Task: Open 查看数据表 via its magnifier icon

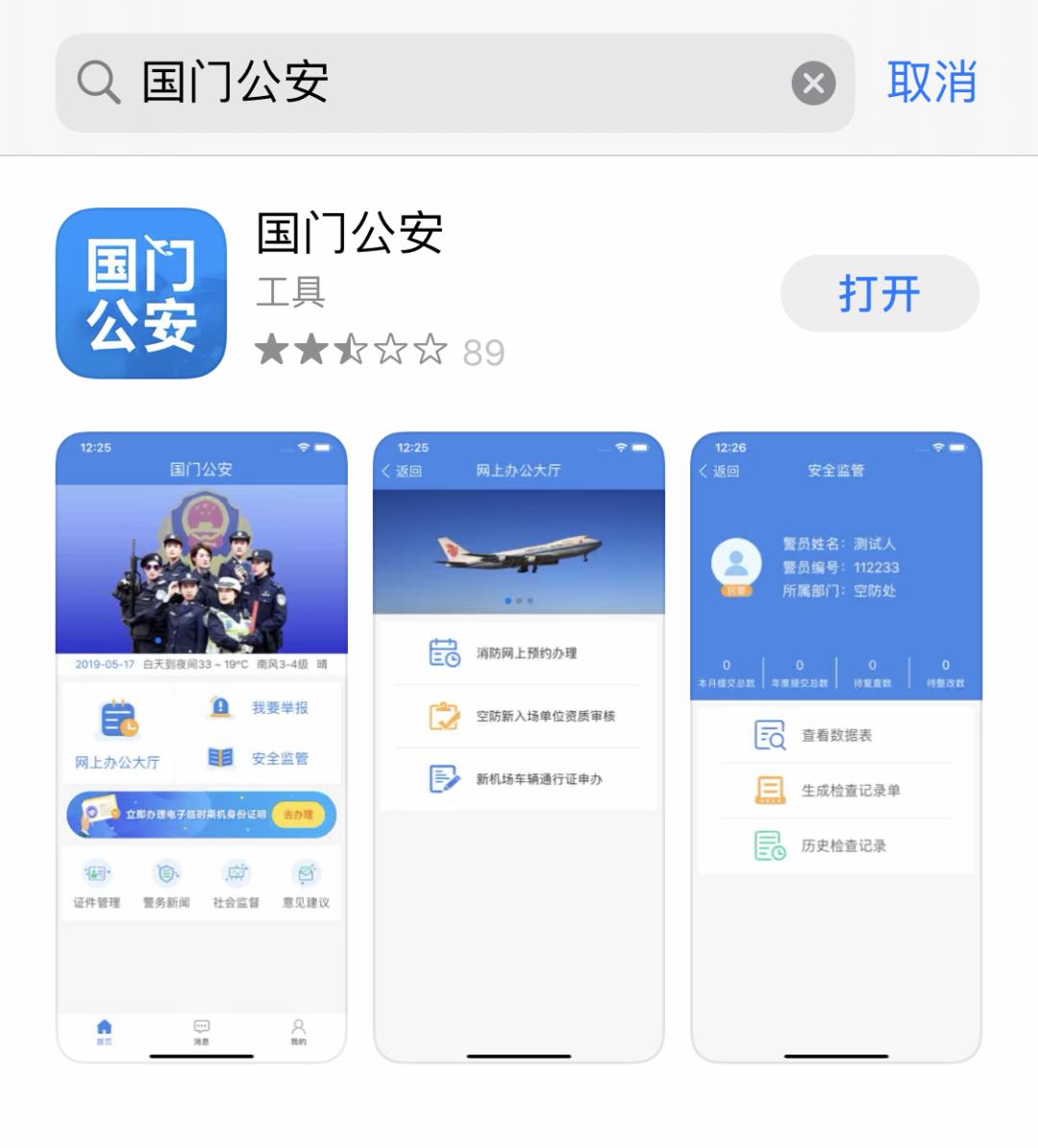Action: [768, 733]
